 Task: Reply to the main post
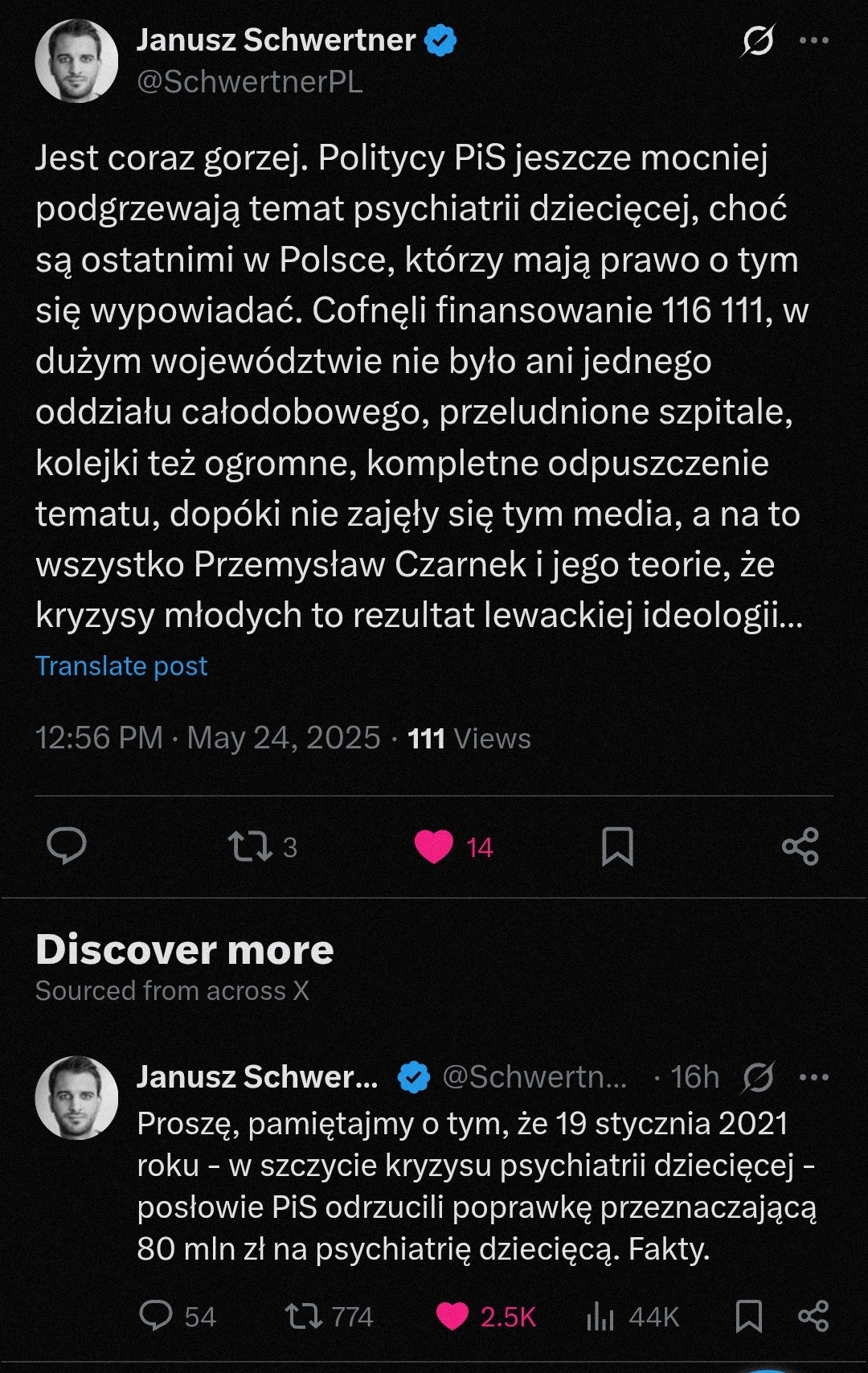[67, 846]
